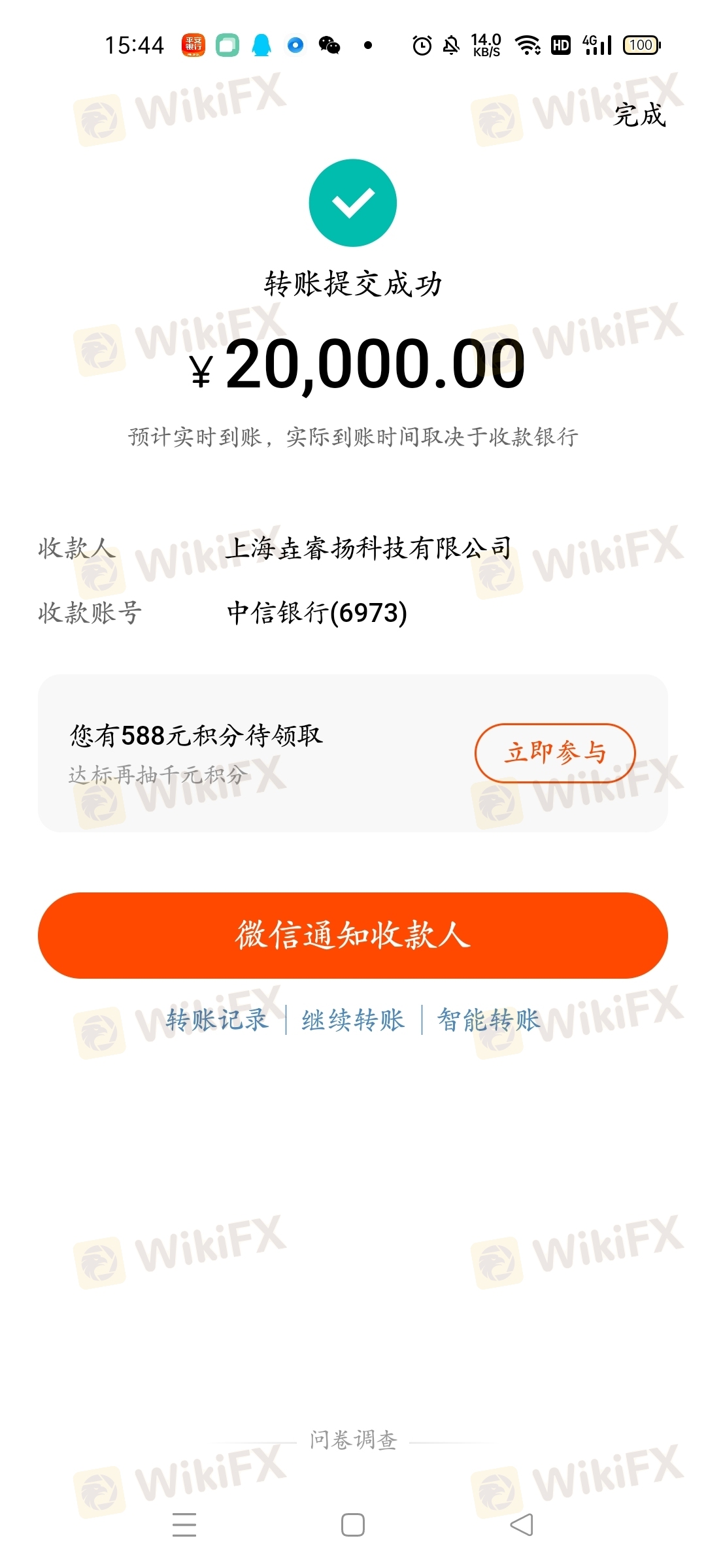The width and height of the screenshot is (706, 1568).
Task: Return to the phone home screen
Action: pyautogui.click(x=353, y=1525)
